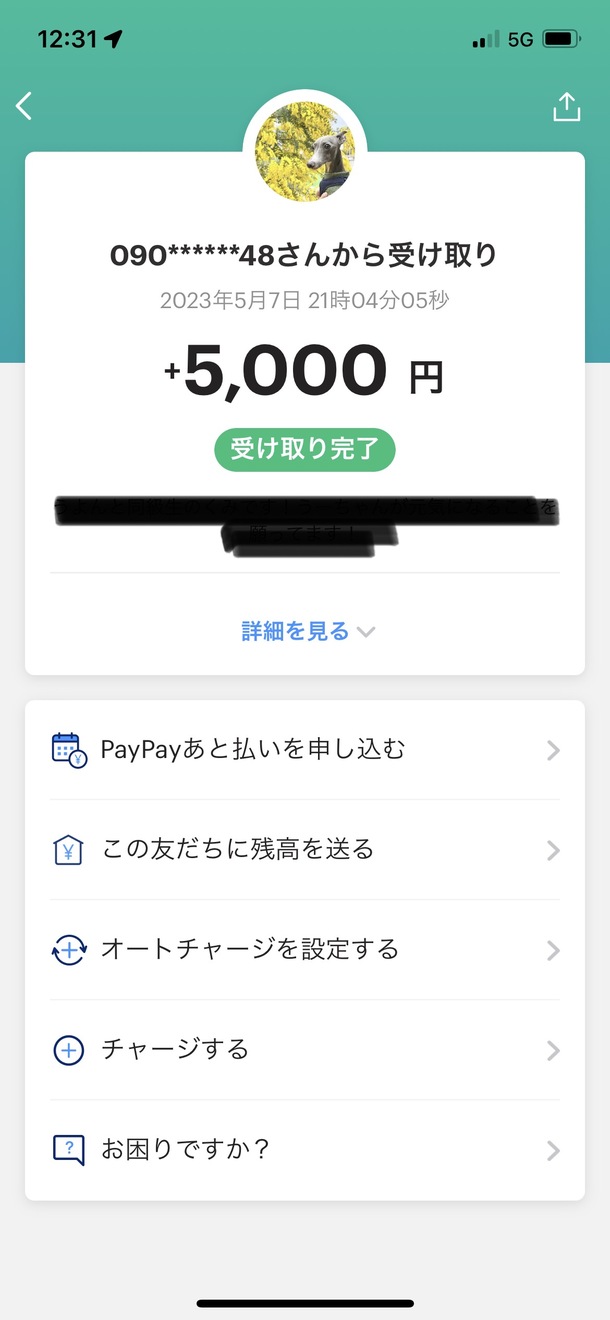Expand 詳細を見る to view details
610x1320 pixels.
[306, 632]
